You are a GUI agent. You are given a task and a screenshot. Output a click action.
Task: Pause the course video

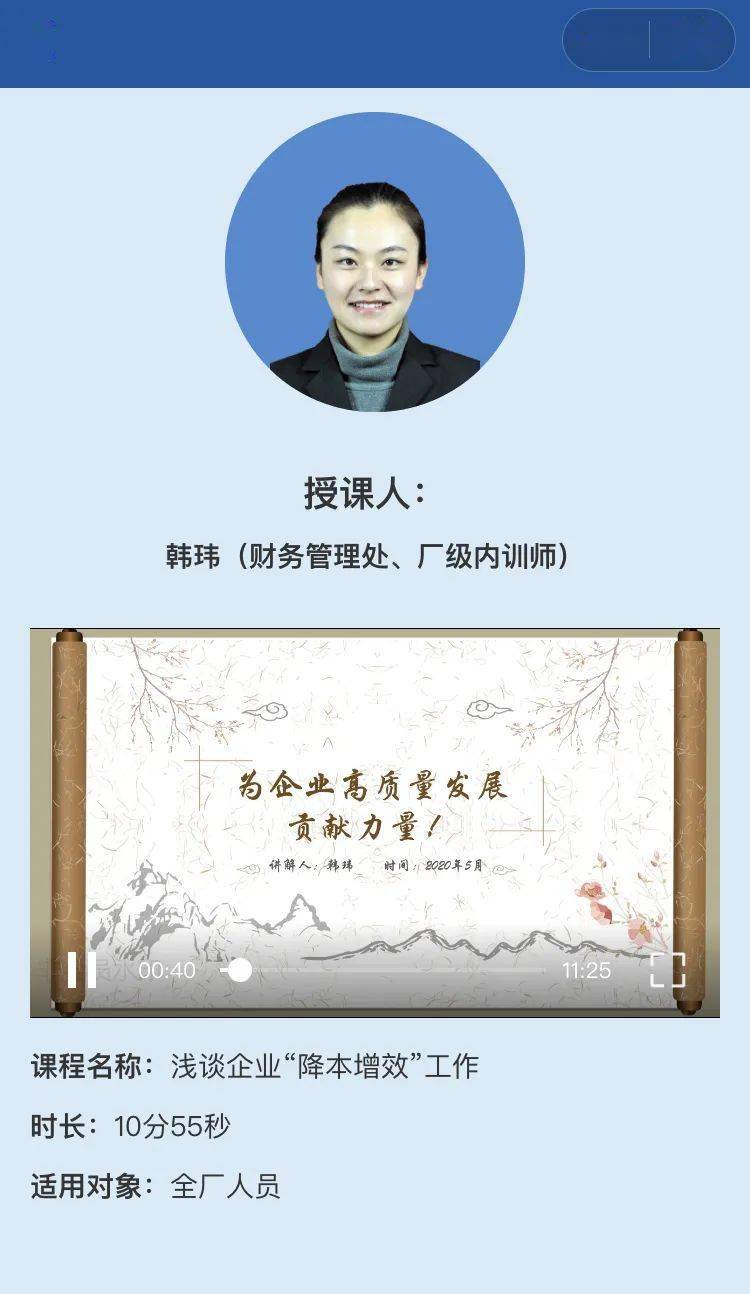click(x=82, y=970)
